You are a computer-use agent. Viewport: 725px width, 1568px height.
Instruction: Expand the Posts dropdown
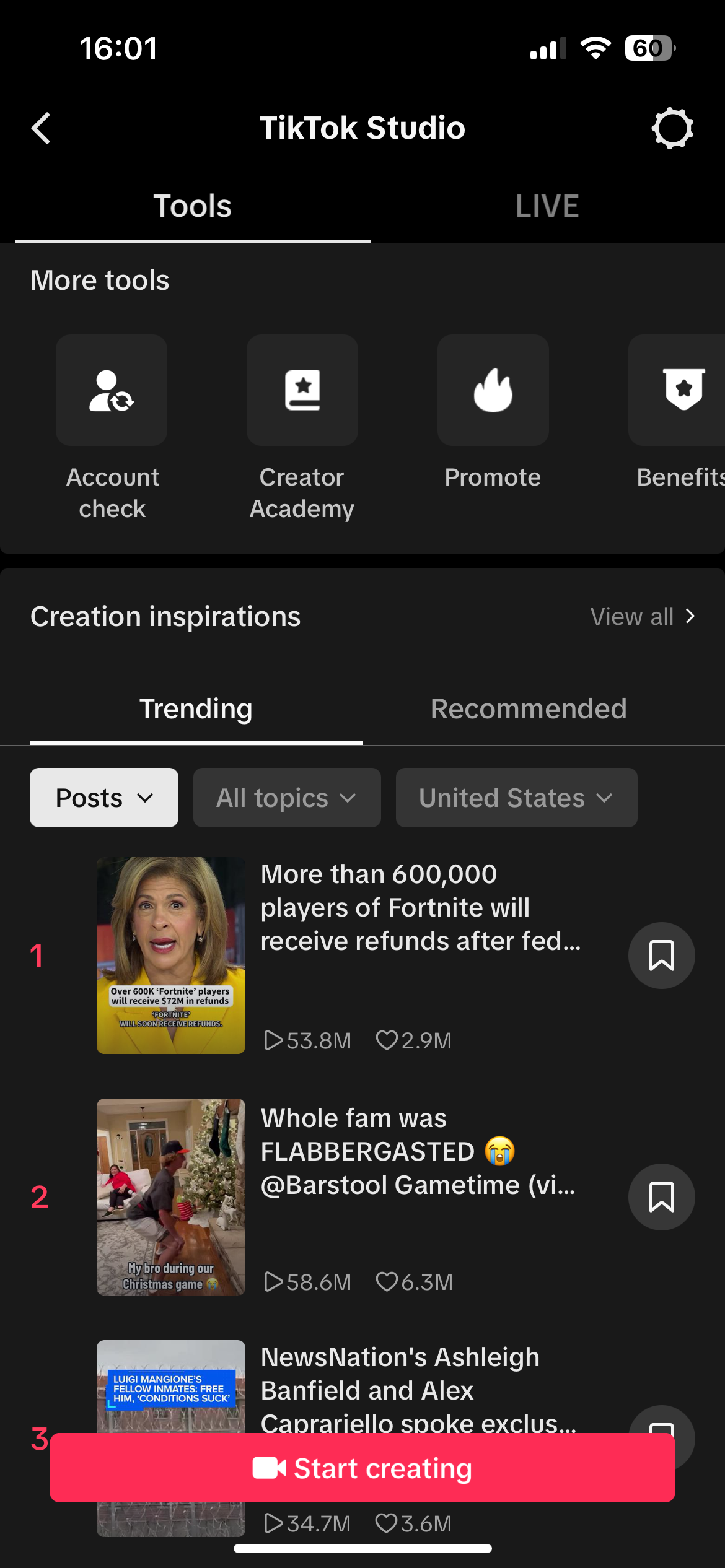104,798
